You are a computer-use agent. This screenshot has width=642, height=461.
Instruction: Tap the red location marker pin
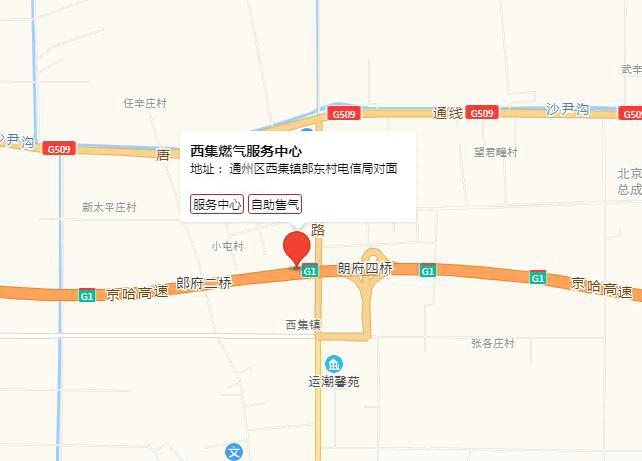[x=297, y=246]
